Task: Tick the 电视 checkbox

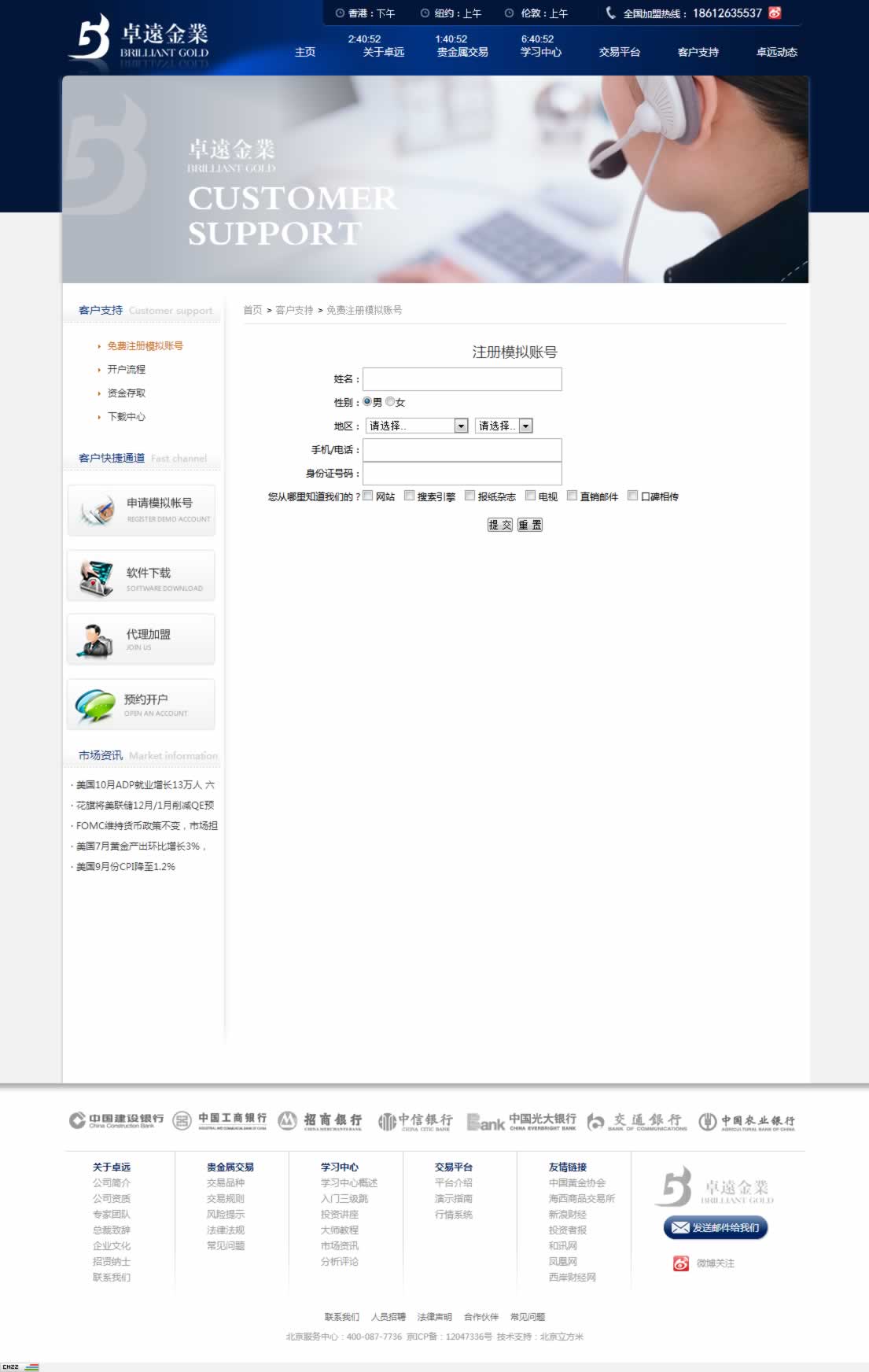Action: 531,496
